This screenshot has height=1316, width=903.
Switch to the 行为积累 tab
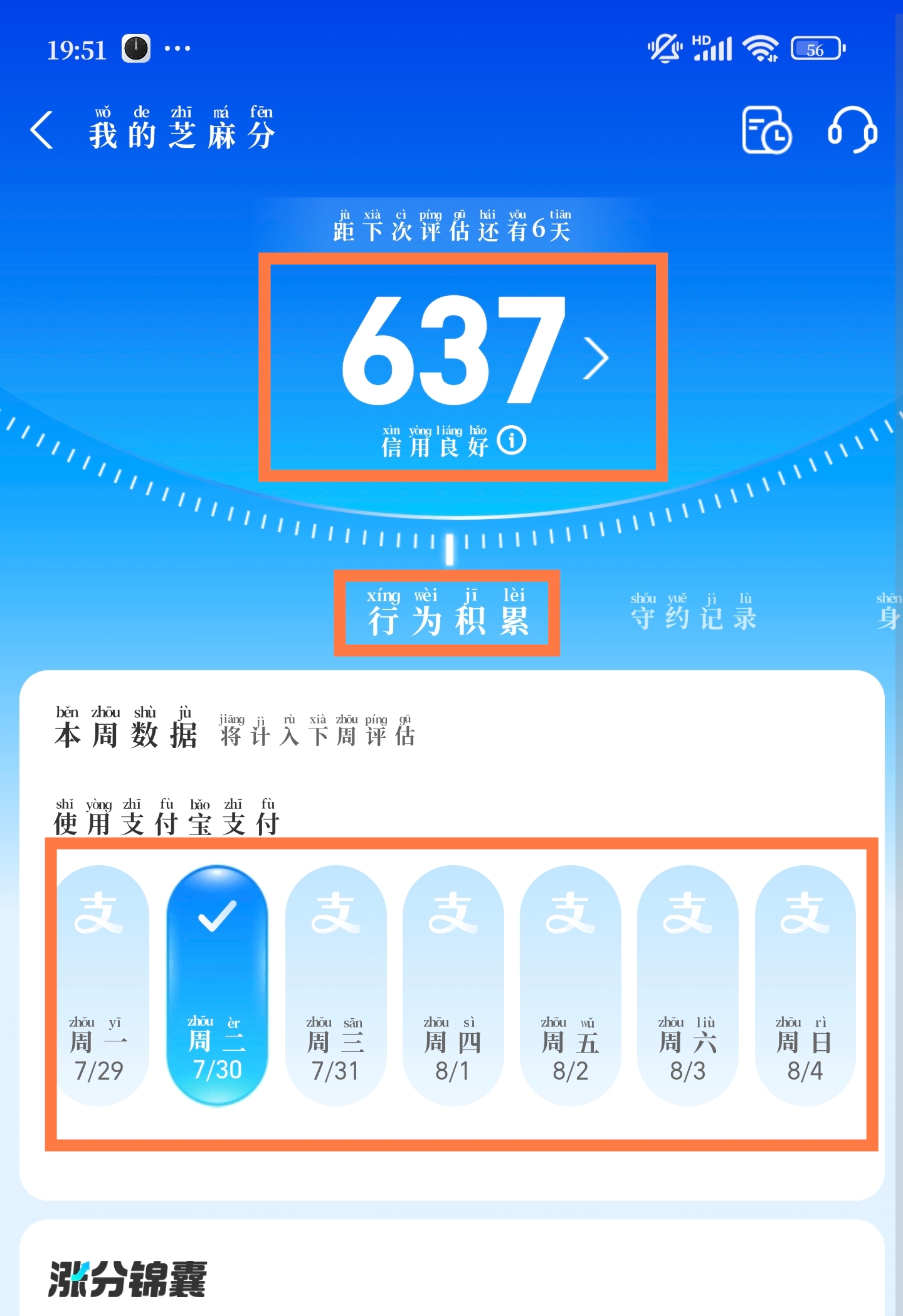447,613
